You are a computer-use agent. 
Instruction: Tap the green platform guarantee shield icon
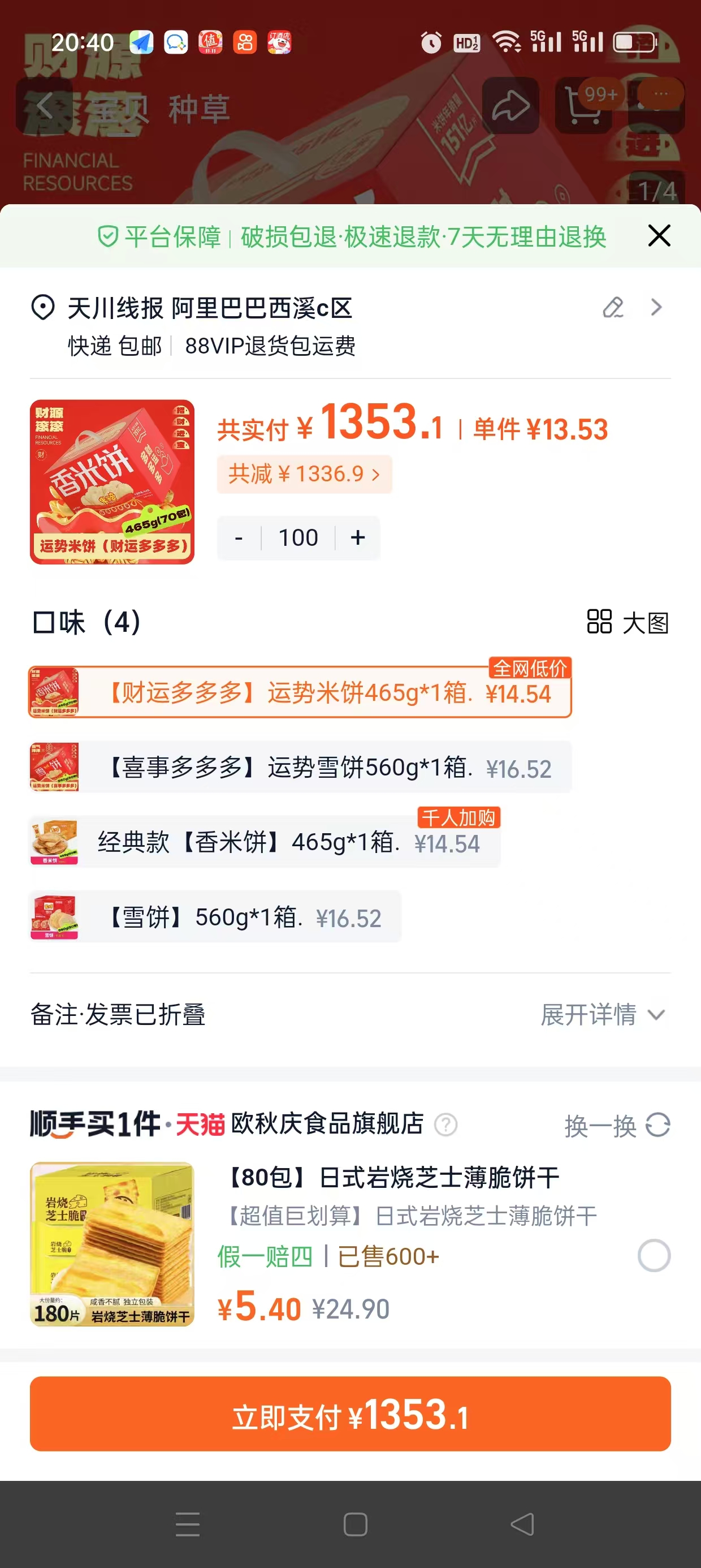[108, 238]
